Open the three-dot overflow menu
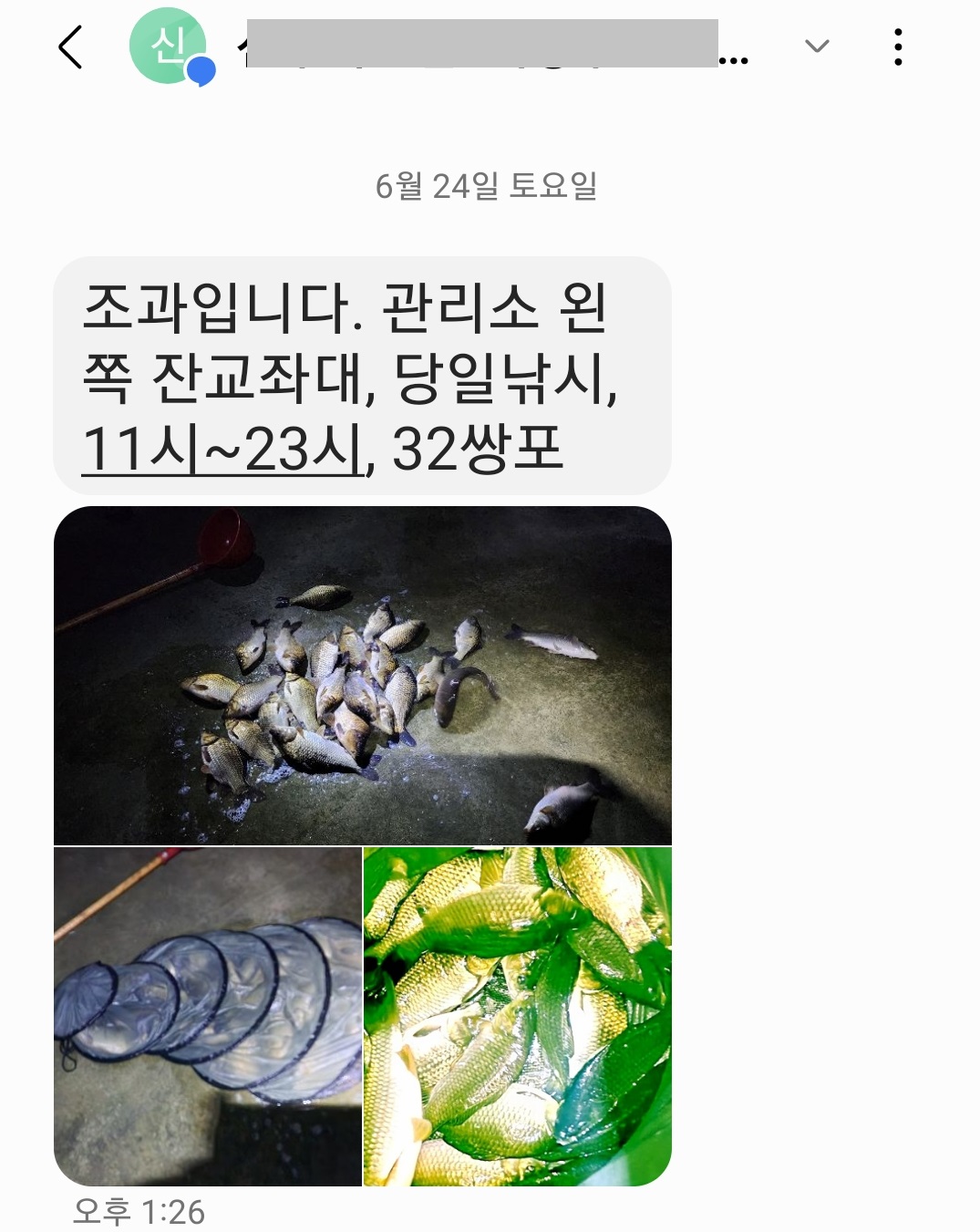The image size is (980, 1232). 898,47
